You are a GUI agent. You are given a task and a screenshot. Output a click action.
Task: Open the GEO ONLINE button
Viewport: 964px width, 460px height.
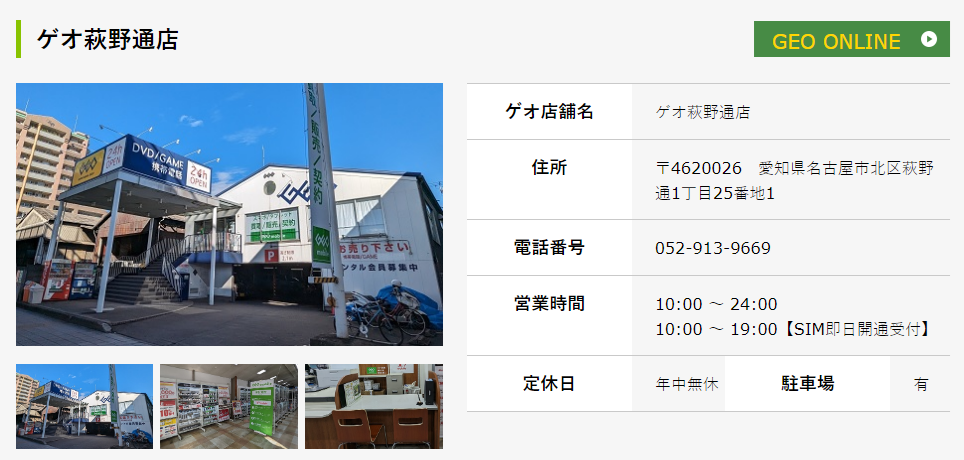click(x=851, y=40)
